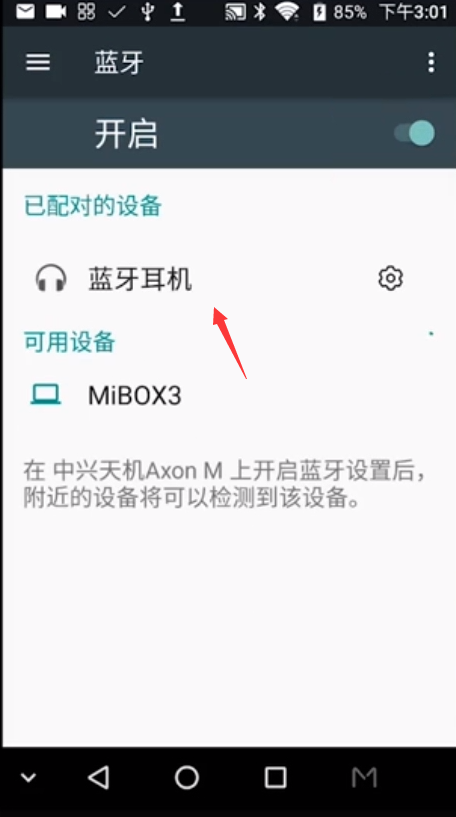456x817 pixels.
Task: Pair with available device MiBOX3
Action: [228, 396]
